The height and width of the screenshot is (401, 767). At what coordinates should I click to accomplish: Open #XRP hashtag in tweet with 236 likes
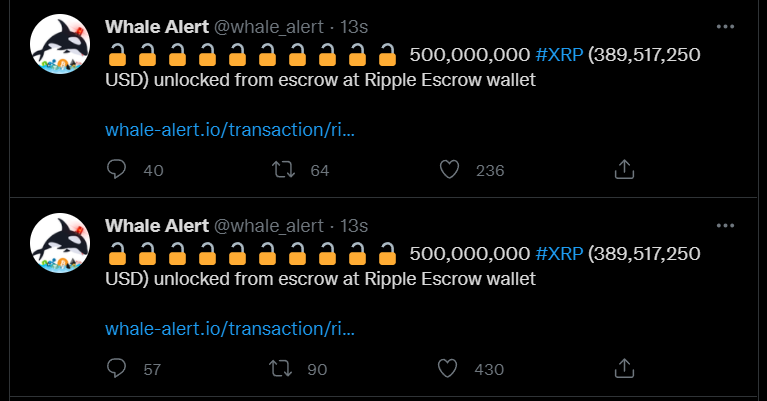tap(559, 55)
